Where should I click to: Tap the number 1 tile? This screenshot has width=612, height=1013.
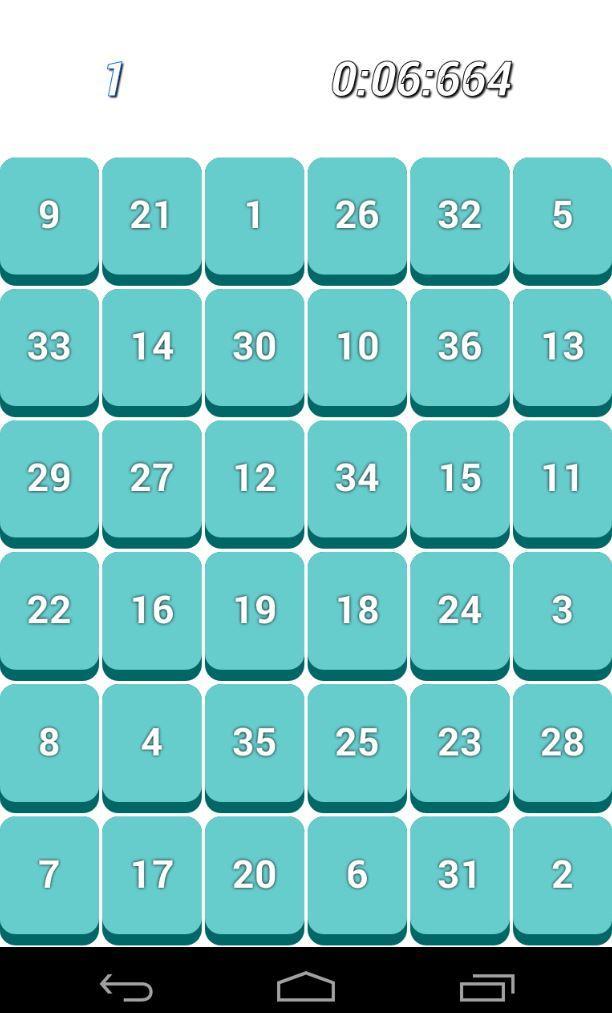click(254, 215)
